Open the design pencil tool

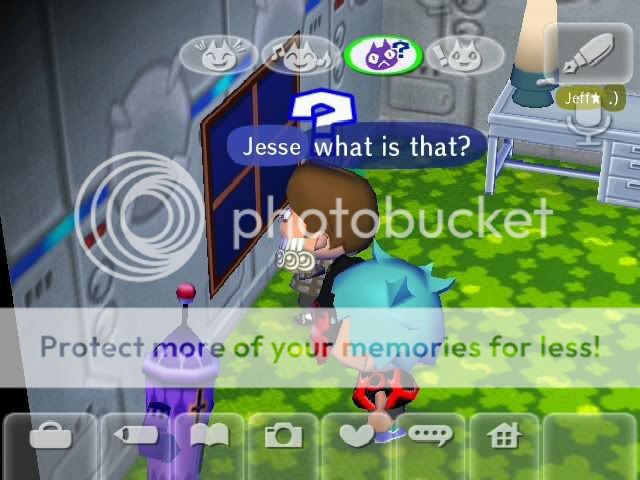coord(132,438)
